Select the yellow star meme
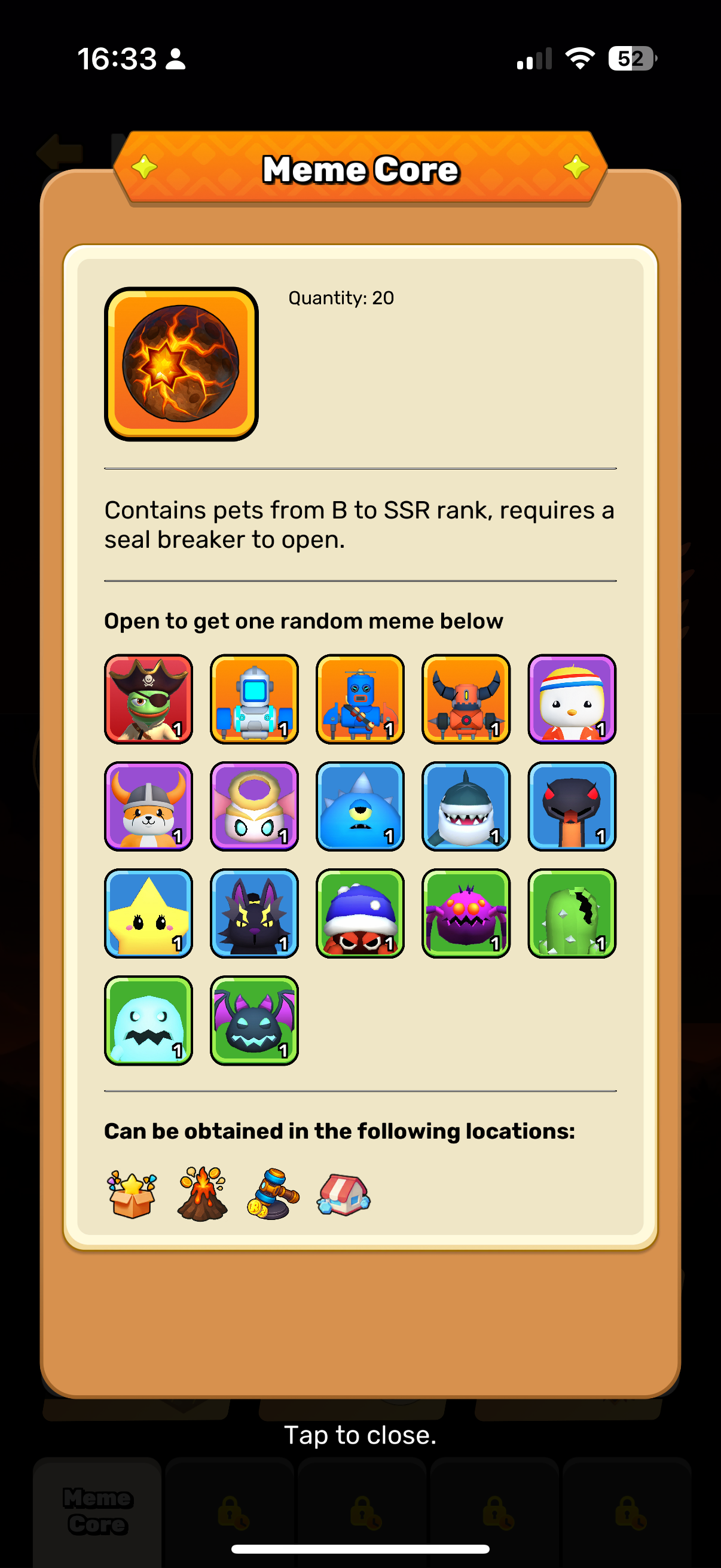The width and height of the screenshot is (721, 1568). point(148,913)
